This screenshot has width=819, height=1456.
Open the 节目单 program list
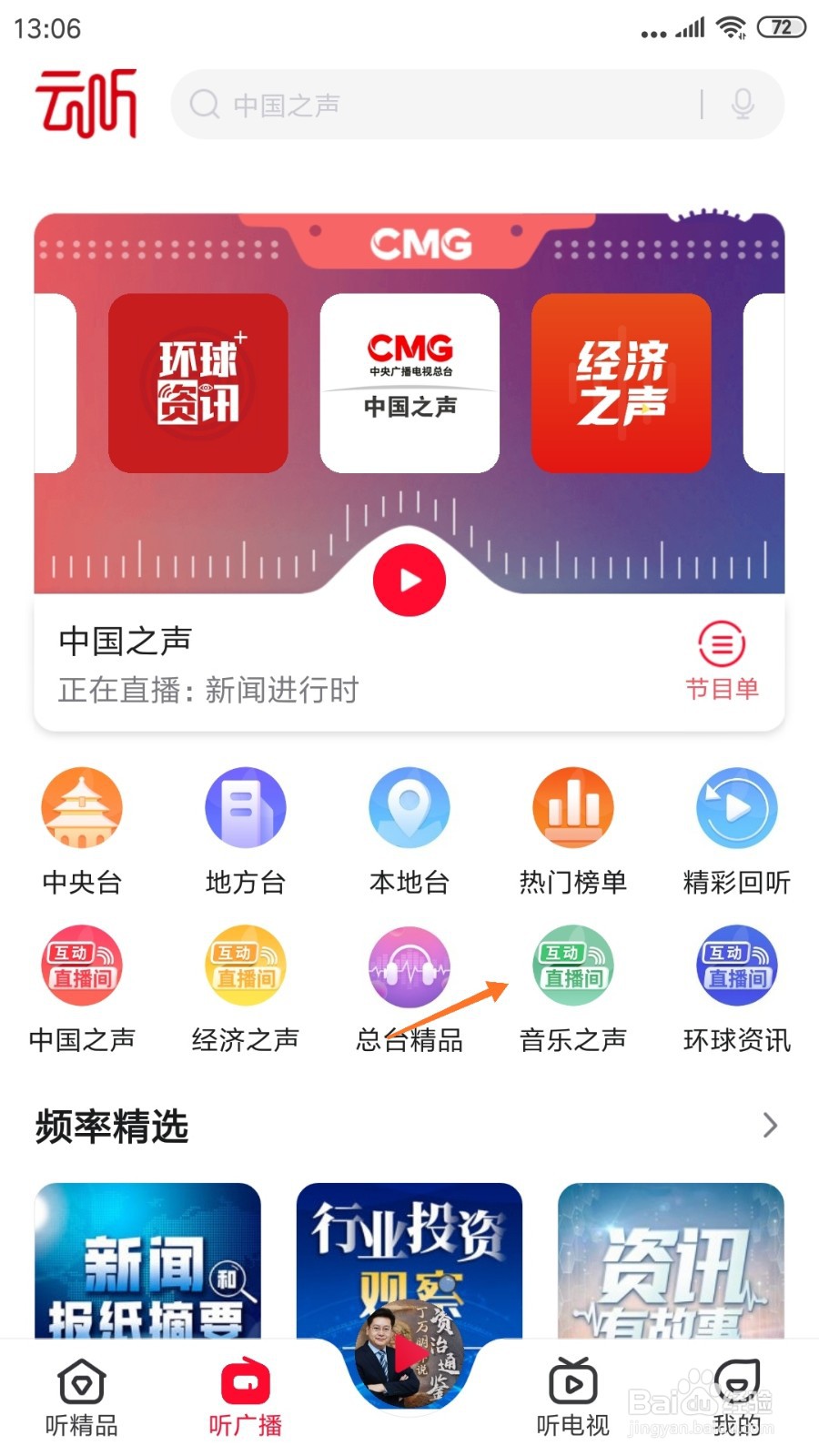(x=722, y=660)
